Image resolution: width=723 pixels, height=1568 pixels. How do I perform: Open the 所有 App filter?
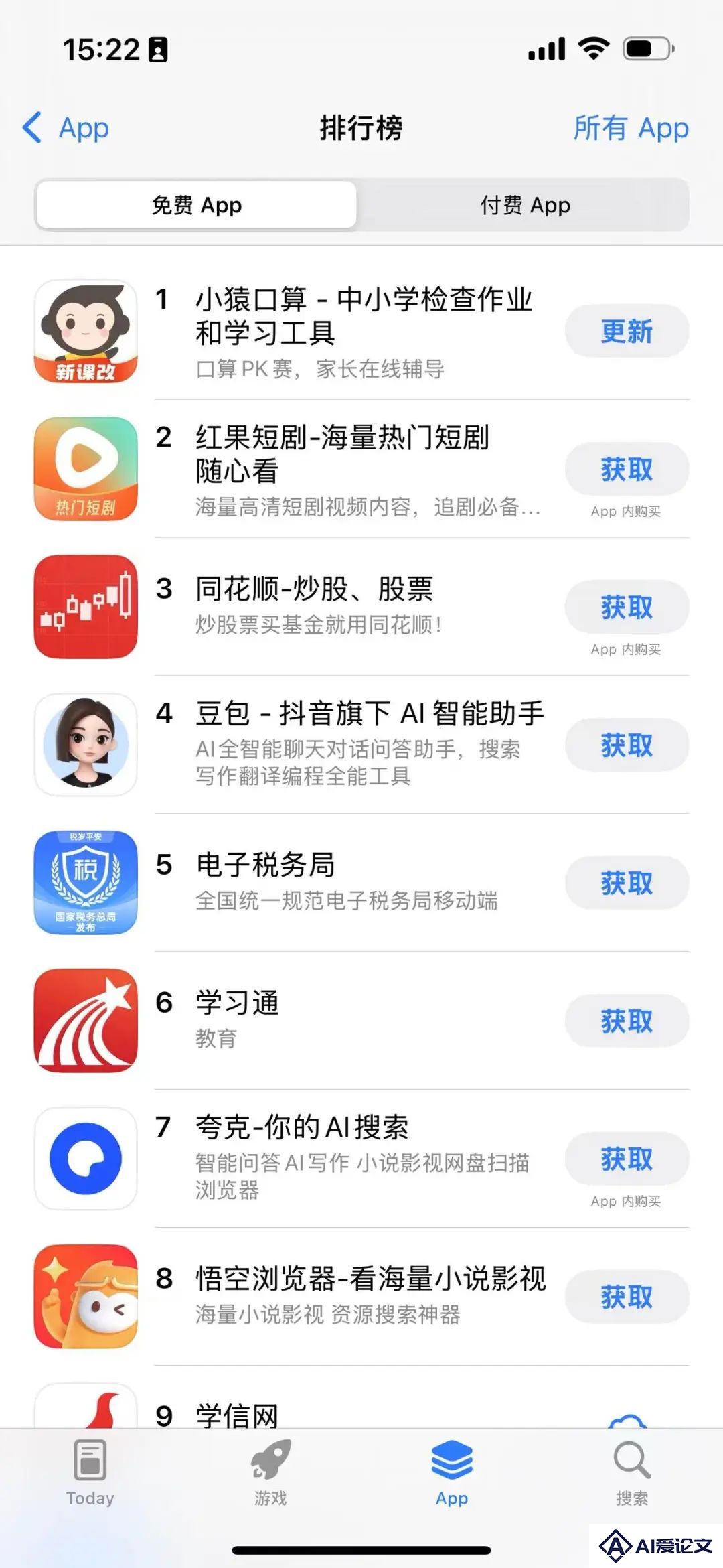(631, 127)
